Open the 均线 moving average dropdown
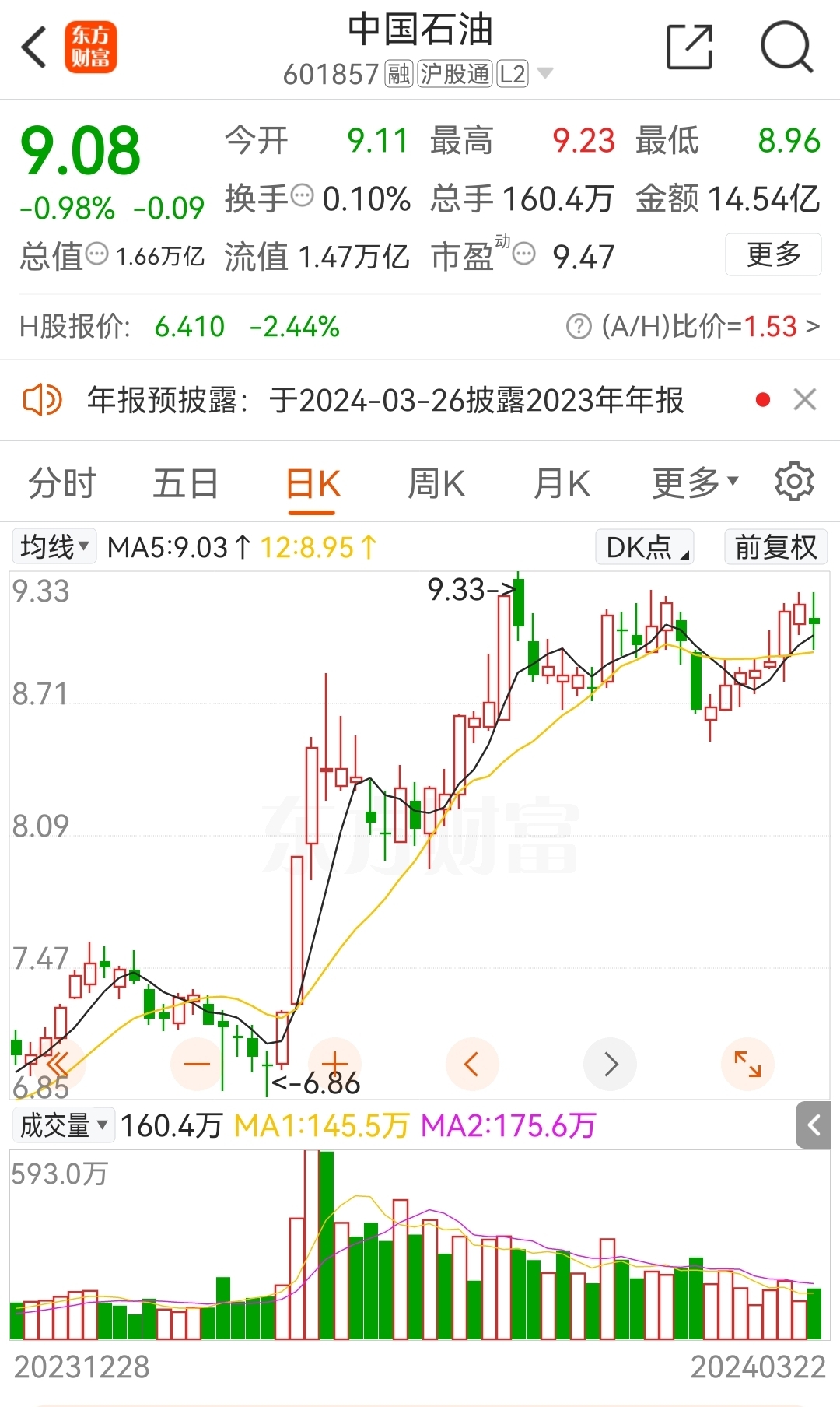This screenshot has height=1407, width=840. pos(54,546)
